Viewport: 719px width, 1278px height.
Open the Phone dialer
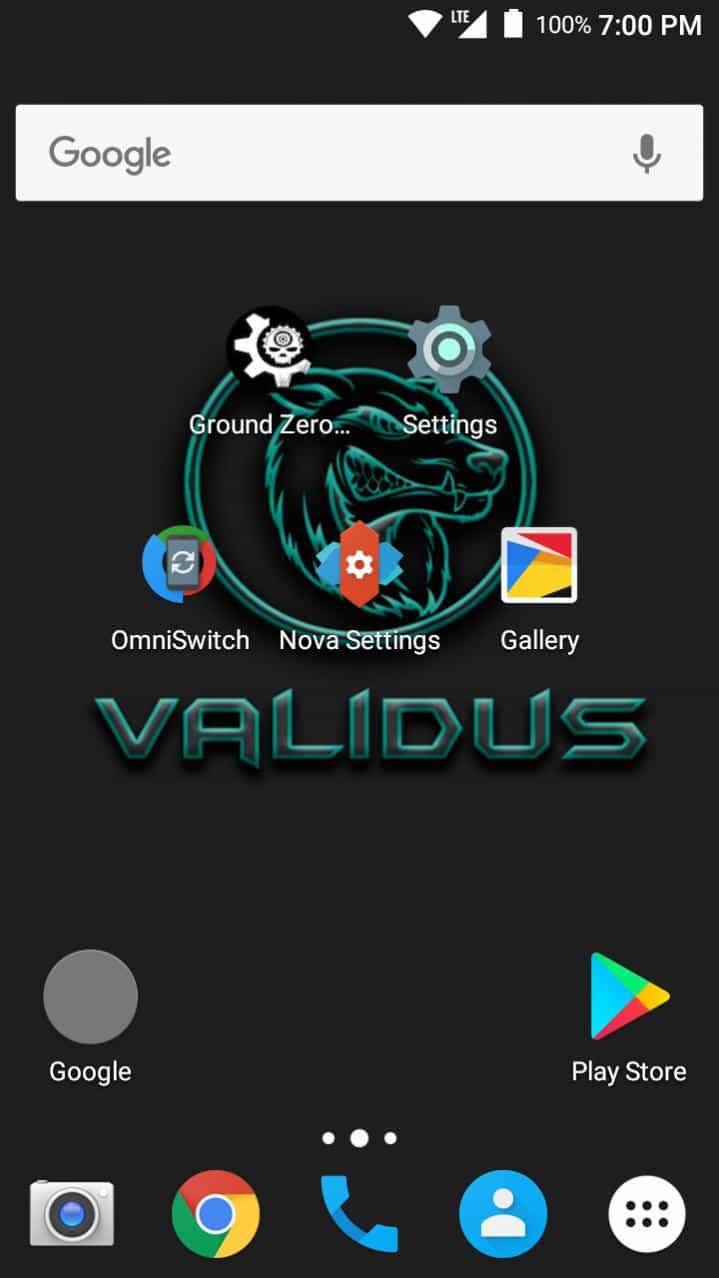click(359, 1213)
